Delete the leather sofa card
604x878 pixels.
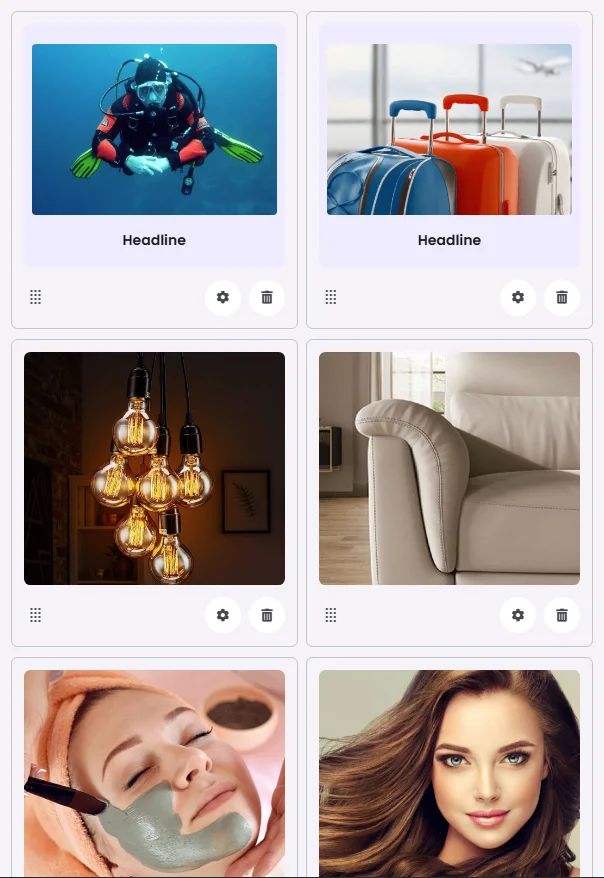click(562, 615)
